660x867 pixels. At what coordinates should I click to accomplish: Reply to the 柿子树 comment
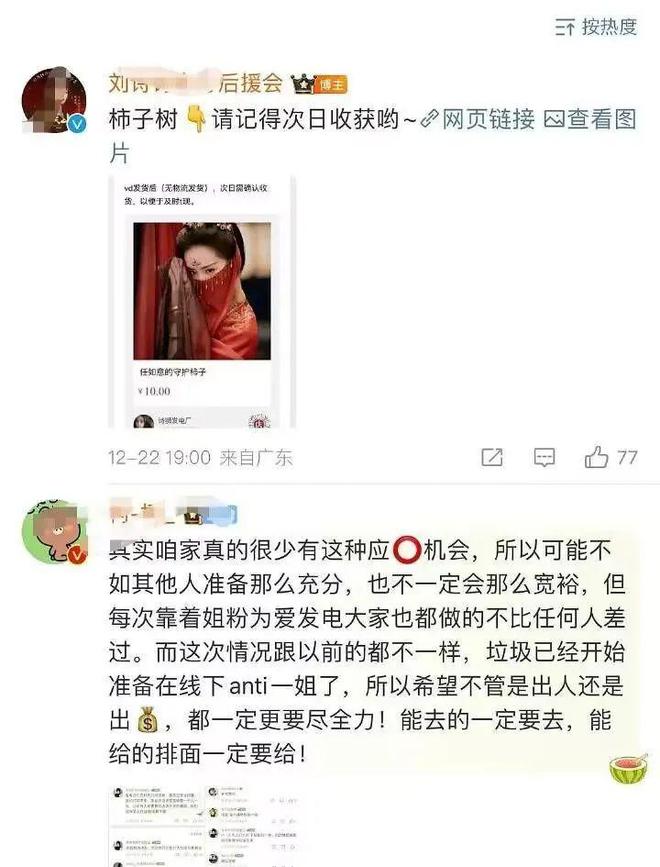click(544, 458)
